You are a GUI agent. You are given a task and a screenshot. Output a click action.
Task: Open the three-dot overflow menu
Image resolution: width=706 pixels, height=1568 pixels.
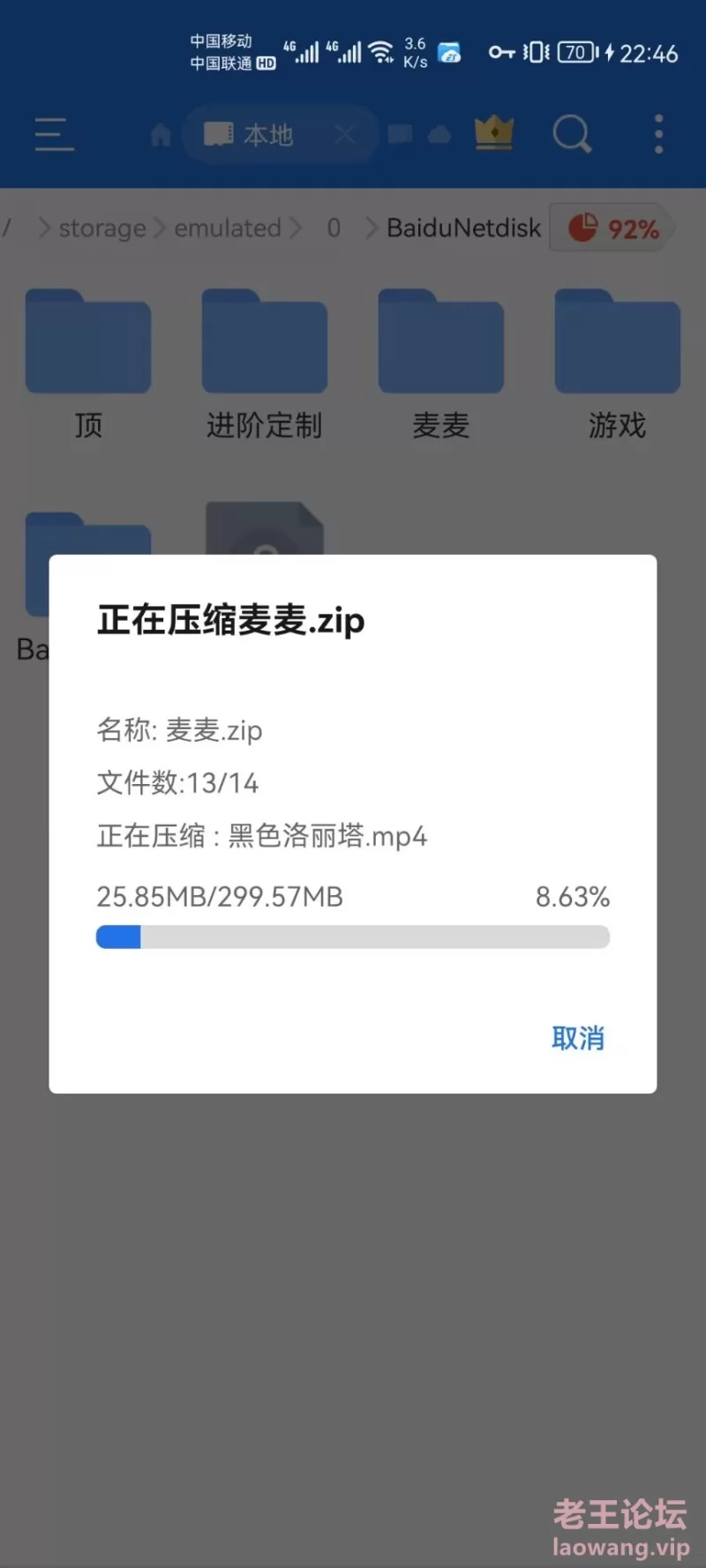(658, 134)
